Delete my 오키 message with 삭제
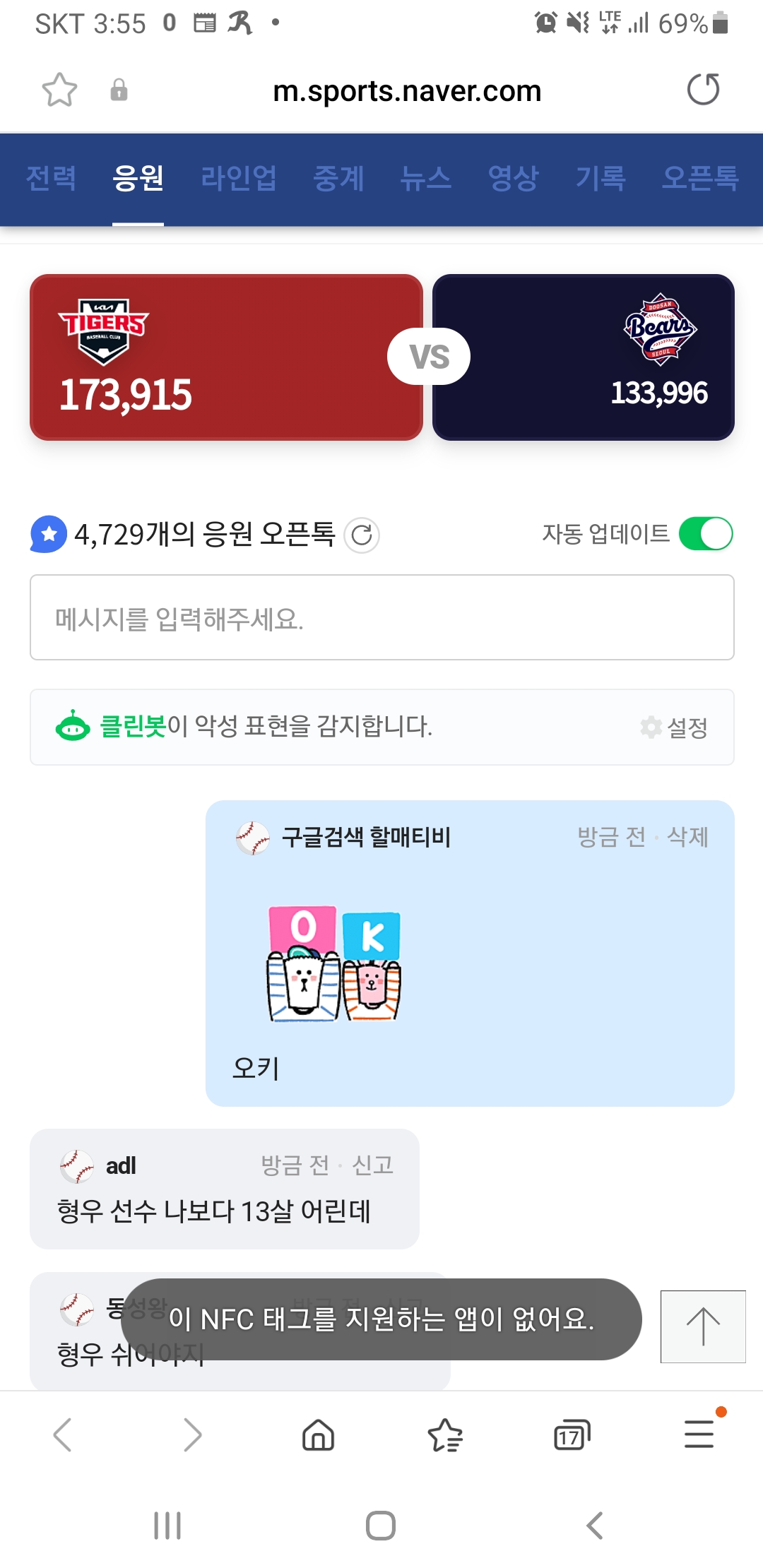The height and width of the screenshot is (1568, 763). coord(687,837)
